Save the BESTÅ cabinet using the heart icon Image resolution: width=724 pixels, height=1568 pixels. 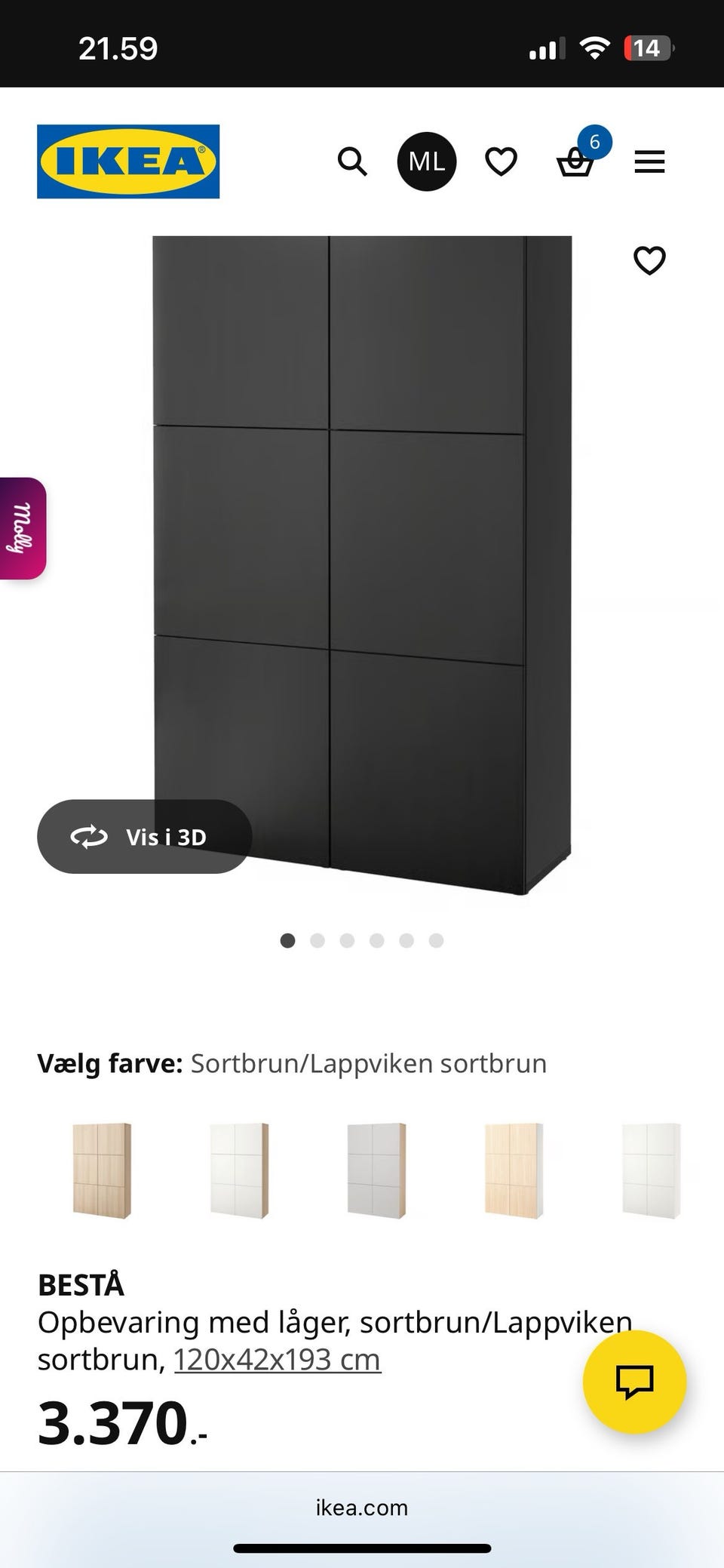point(649,260)
